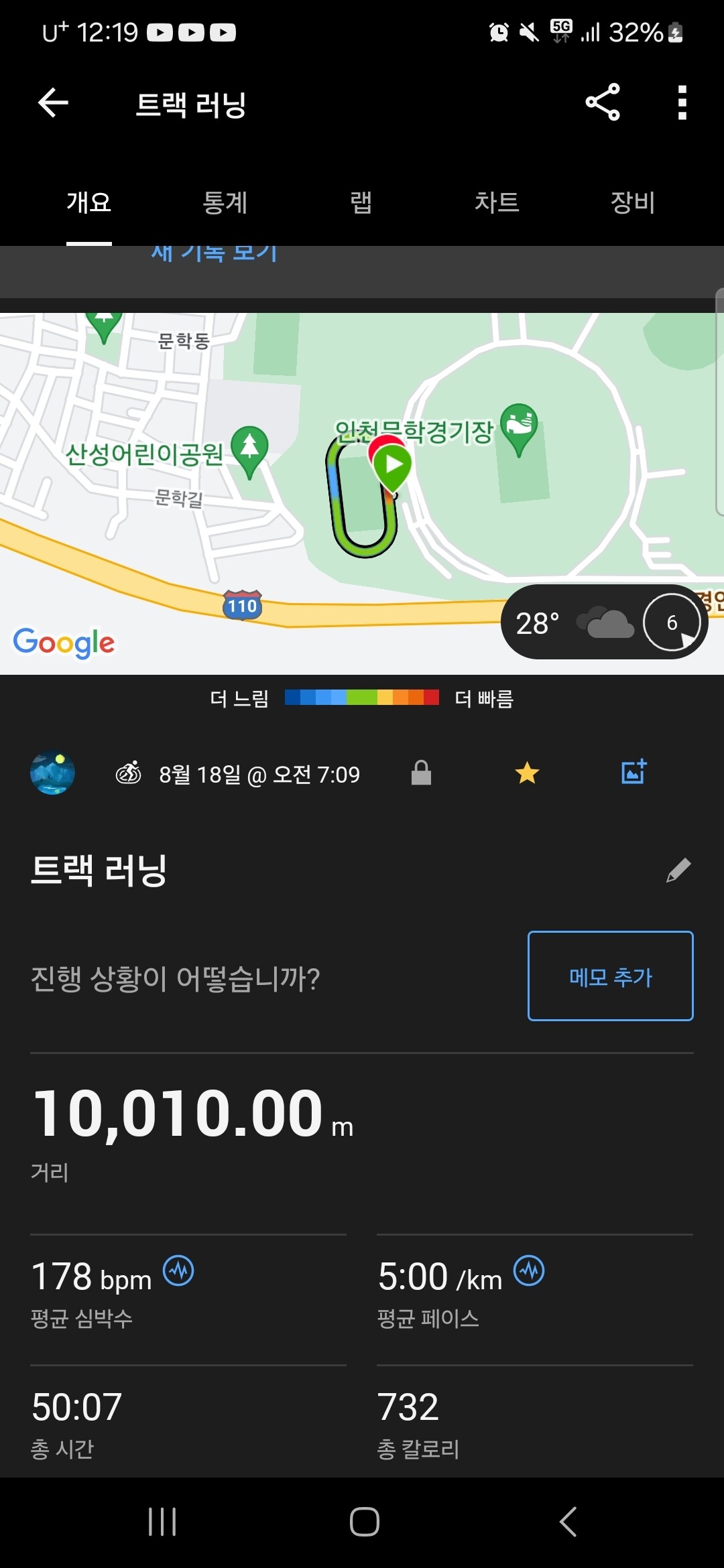Go to the system home screen

[x=364, y=1522]
